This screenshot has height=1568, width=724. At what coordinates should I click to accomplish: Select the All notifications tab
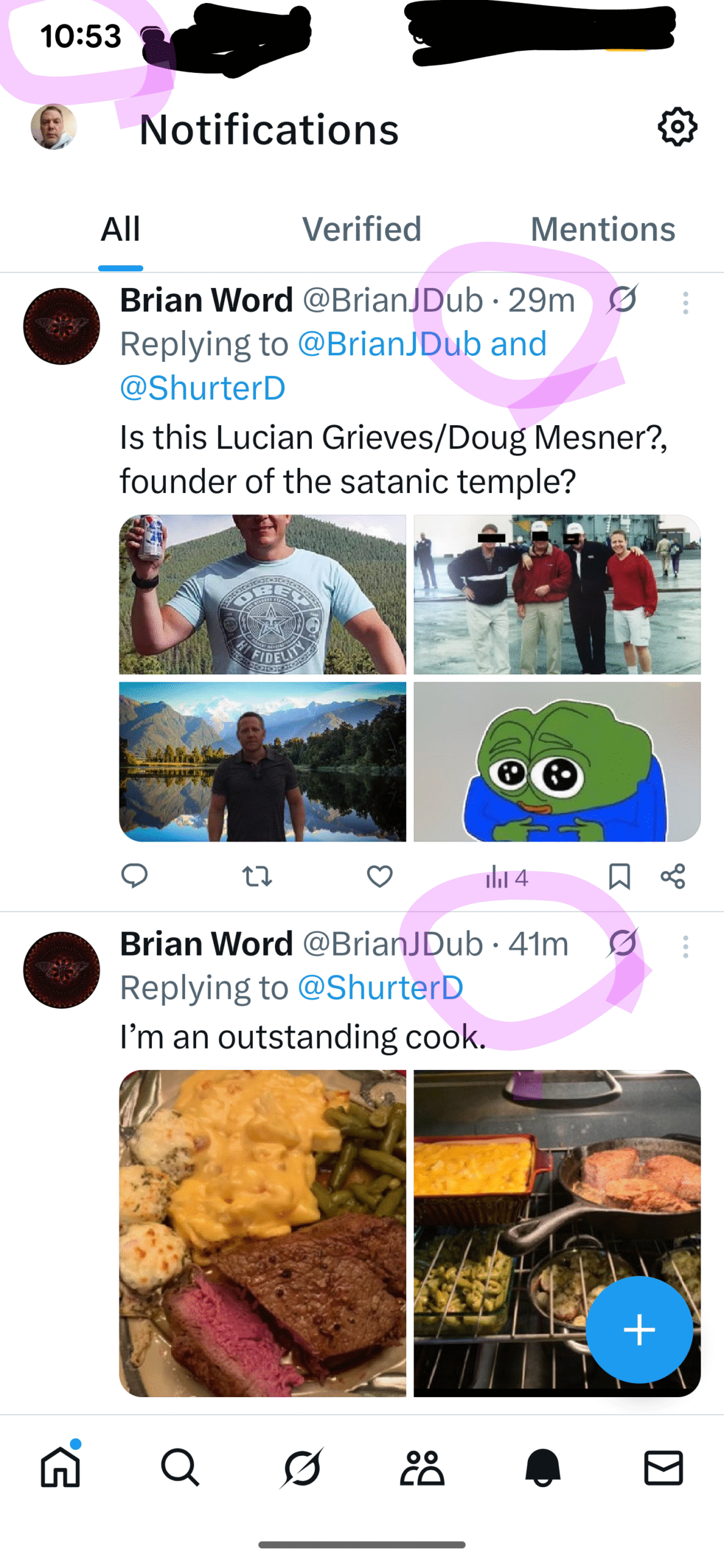click(121, 230)
